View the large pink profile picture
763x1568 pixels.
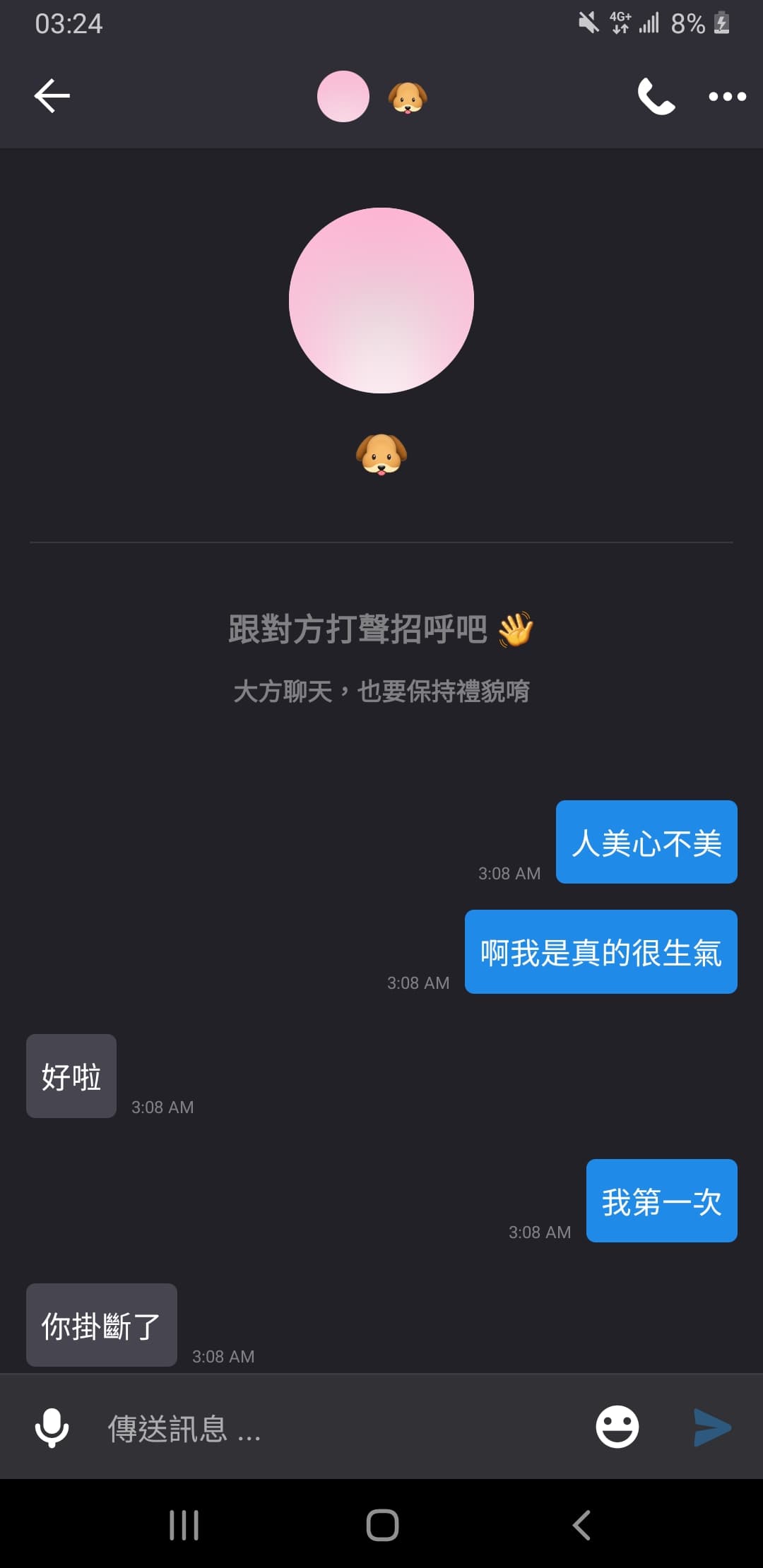(381, 300)
